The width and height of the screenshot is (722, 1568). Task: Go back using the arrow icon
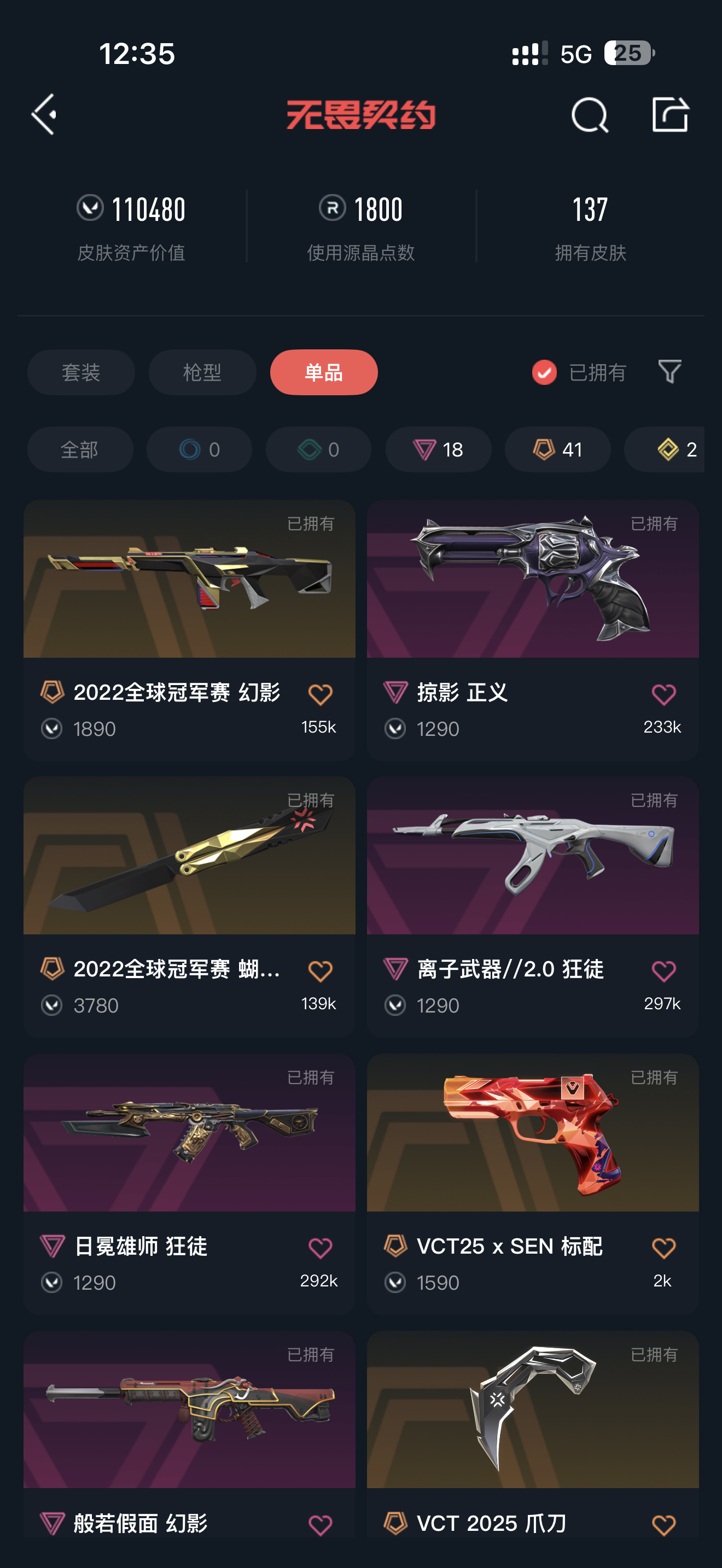(44, 114)
